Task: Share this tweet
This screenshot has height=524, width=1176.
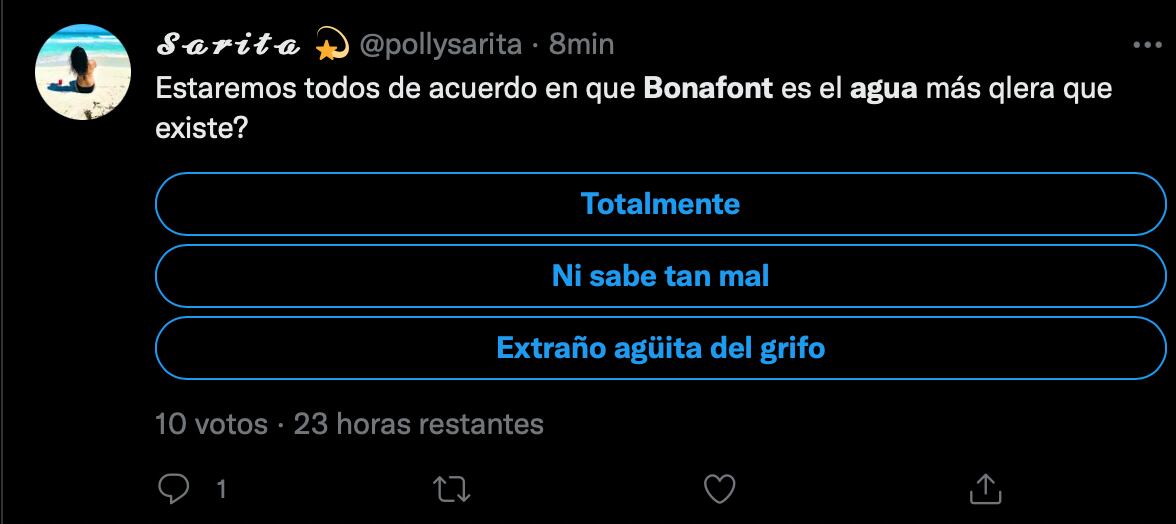Action: click(986, 488)
